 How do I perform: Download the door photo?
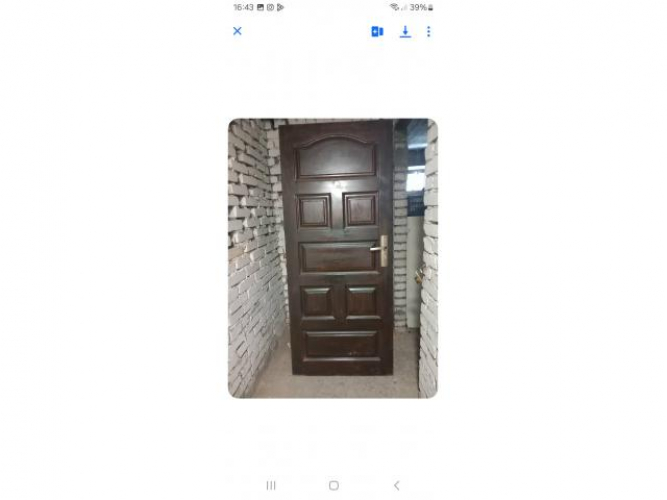point(405,32)
